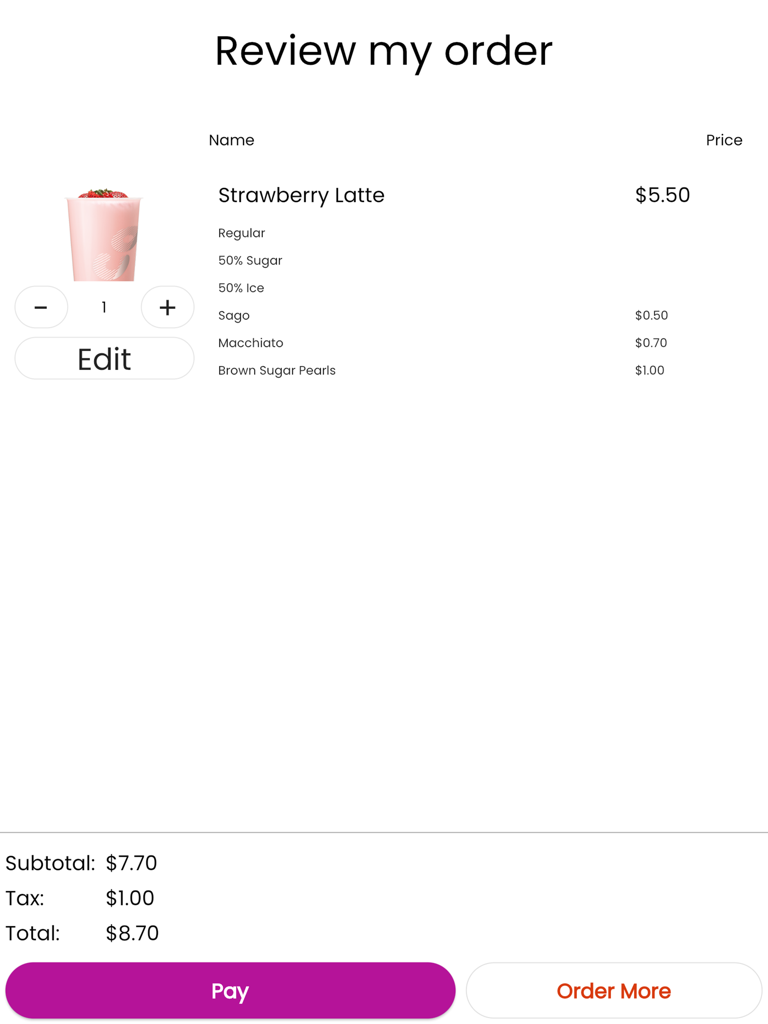Click the Tax amount $1.00

[x=129, y=898]
